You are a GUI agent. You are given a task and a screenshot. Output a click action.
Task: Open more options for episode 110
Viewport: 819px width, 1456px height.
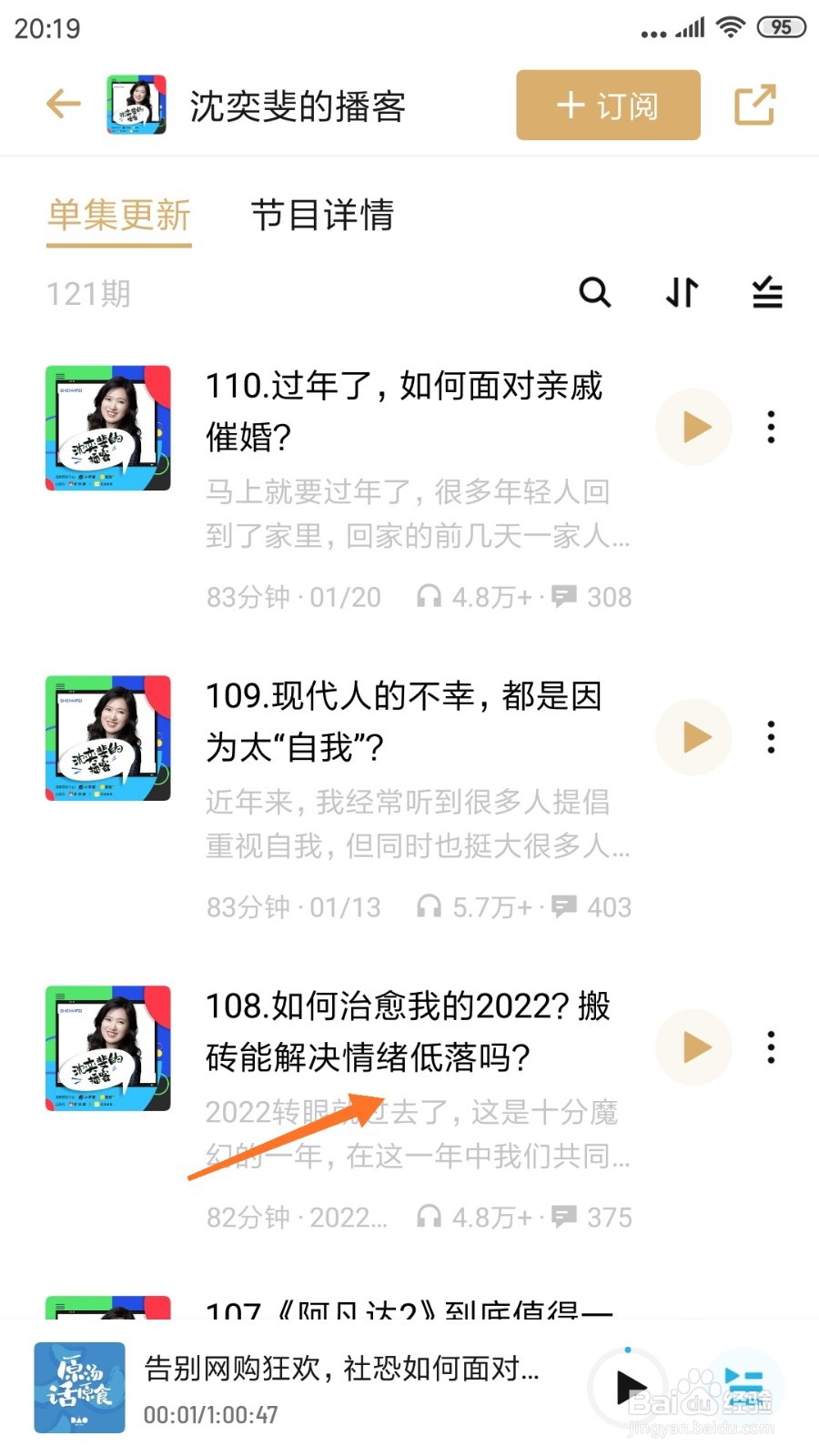click(x=771, y=427)
